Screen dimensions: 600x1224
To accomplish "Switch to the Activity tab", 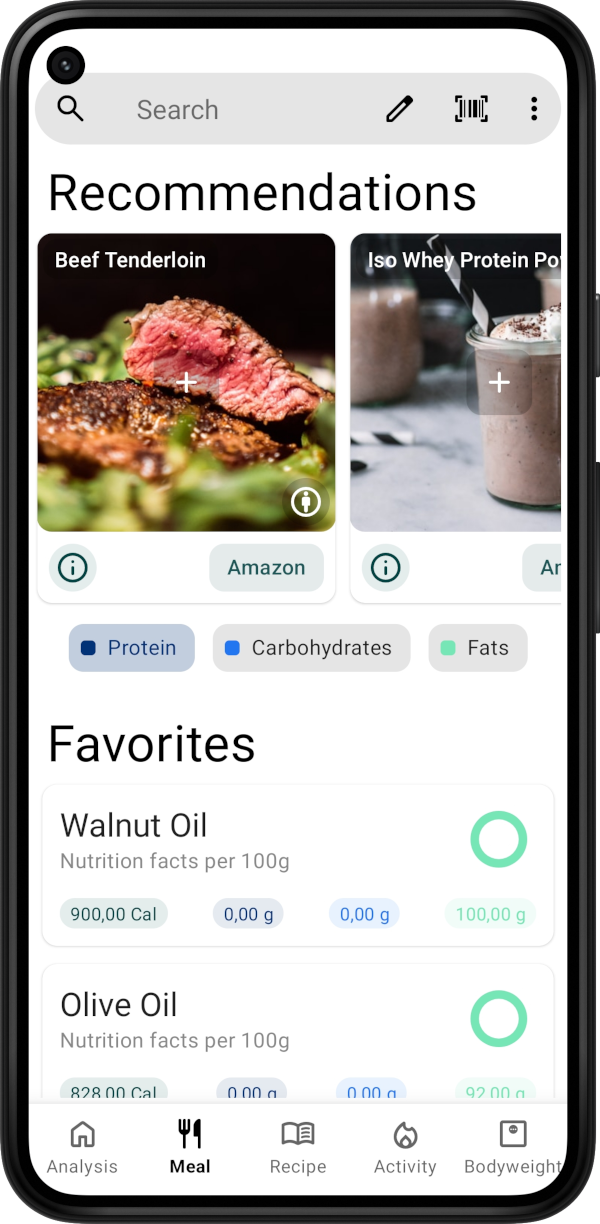I will (x=405, y=1147).
